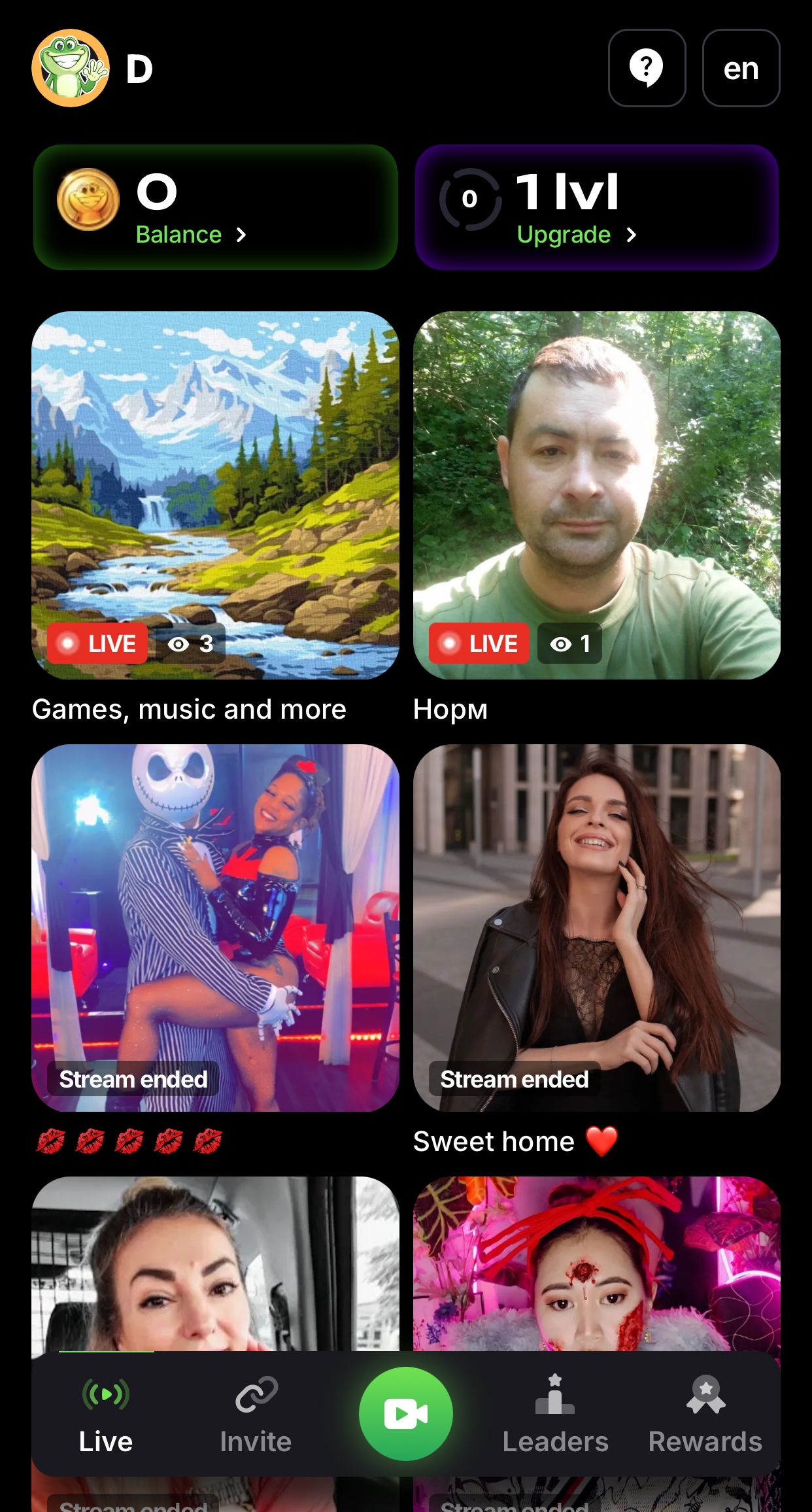The height and width of the screenshot is (1512, 812).
Task: Tap the LIVE badge on the man's stream
Action: (479, 644)
